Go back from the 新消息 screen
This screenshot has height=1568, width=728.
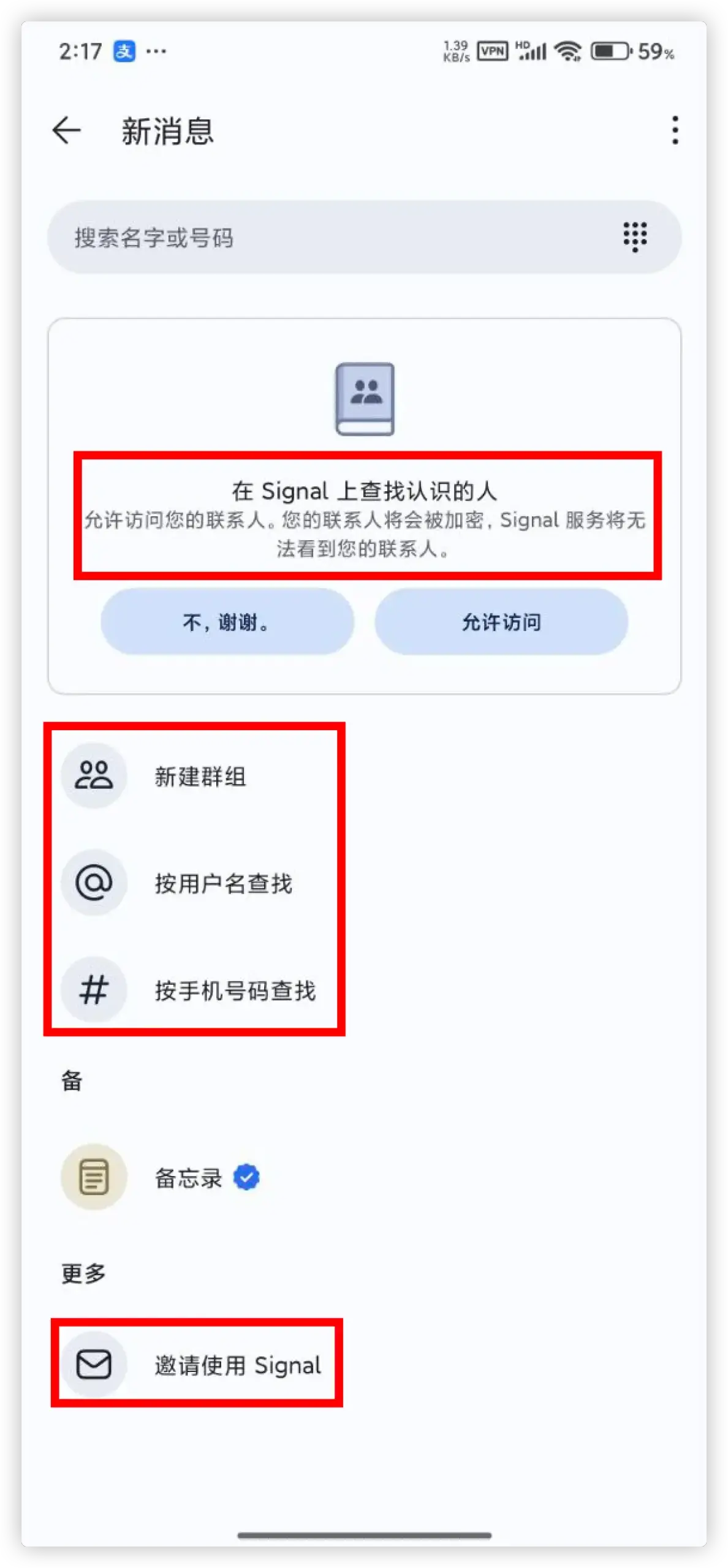click(x=67, y=130)
